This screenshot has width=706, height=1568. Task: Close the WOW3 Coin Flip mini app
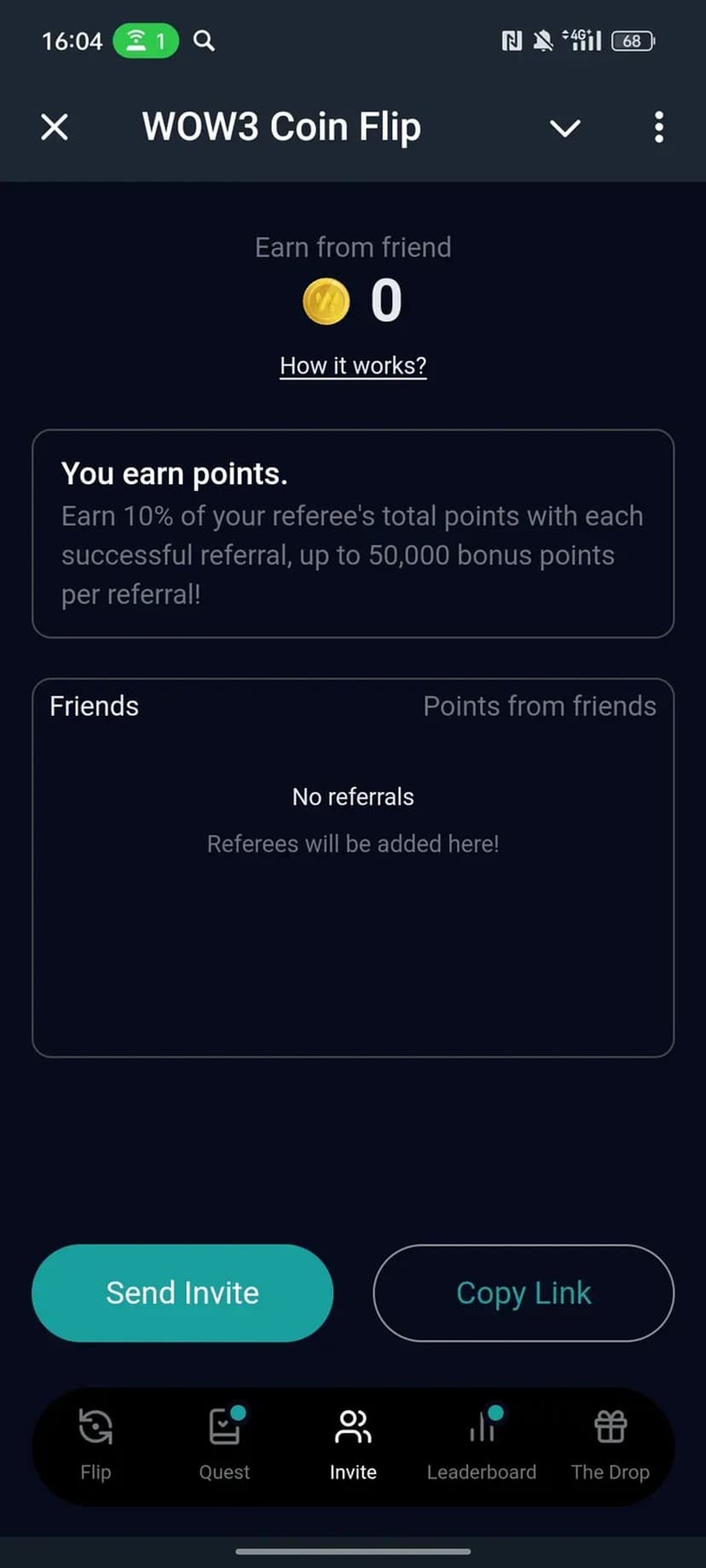(x=55, y=128)
